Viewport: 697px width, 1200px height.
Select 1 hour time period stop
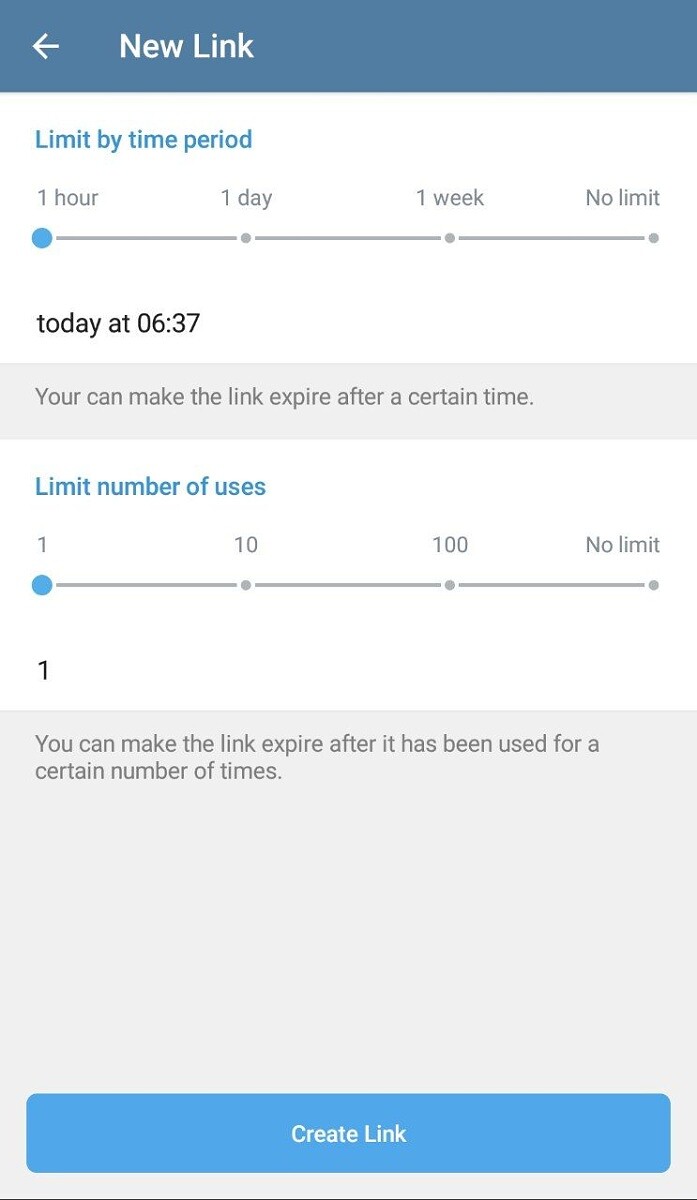[x=42, y=238]
